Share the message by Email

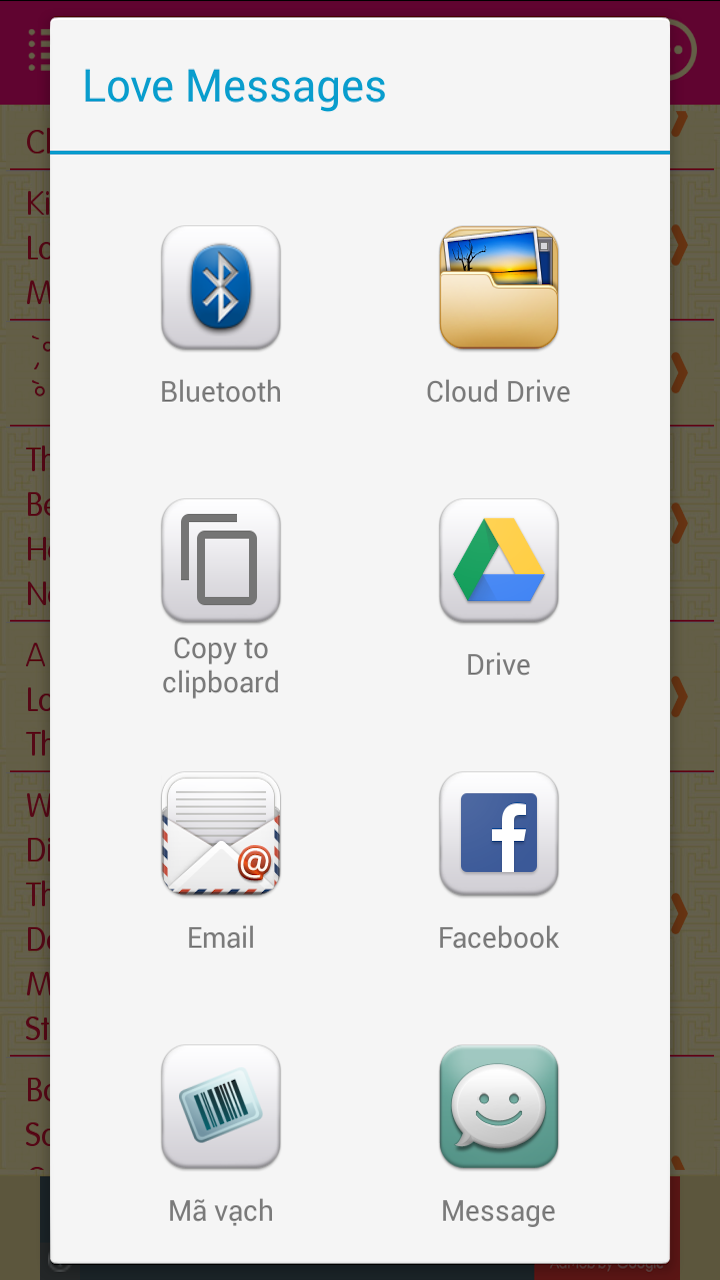coord(220,834)
